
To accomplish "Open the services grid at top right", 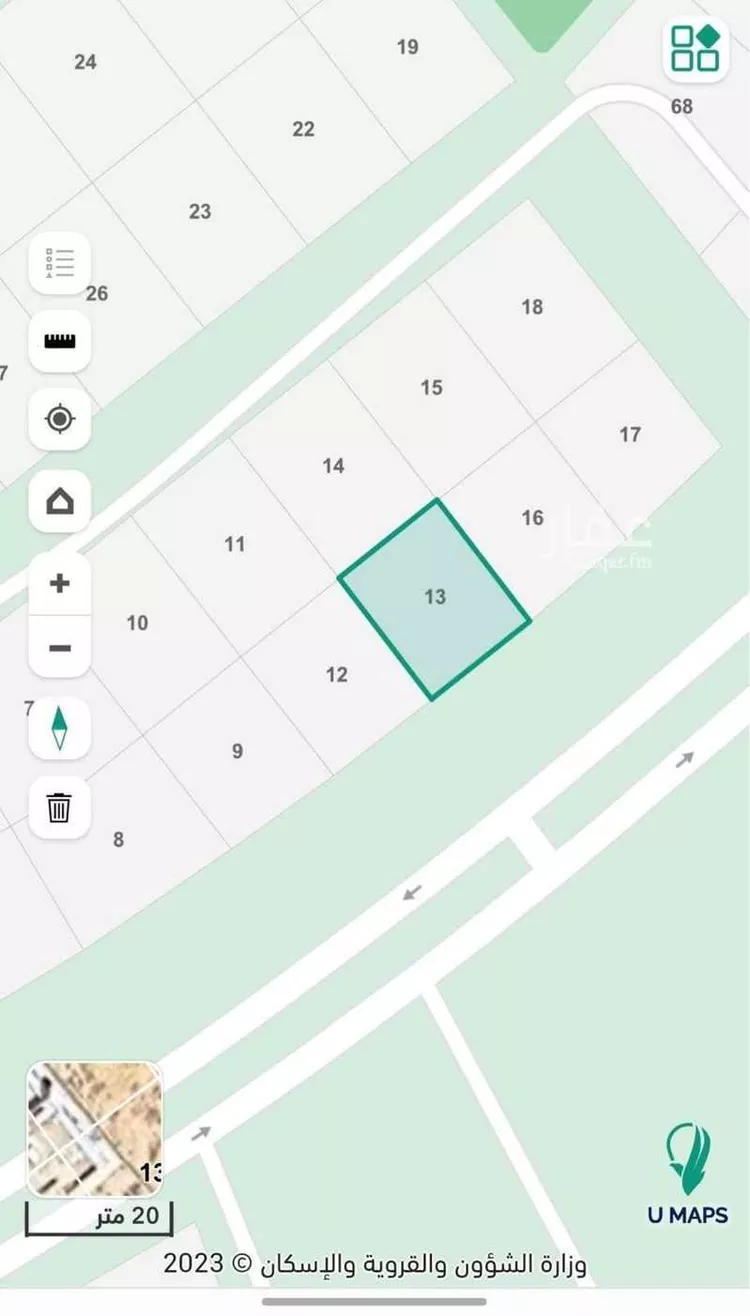I will [x=695, y=48].
